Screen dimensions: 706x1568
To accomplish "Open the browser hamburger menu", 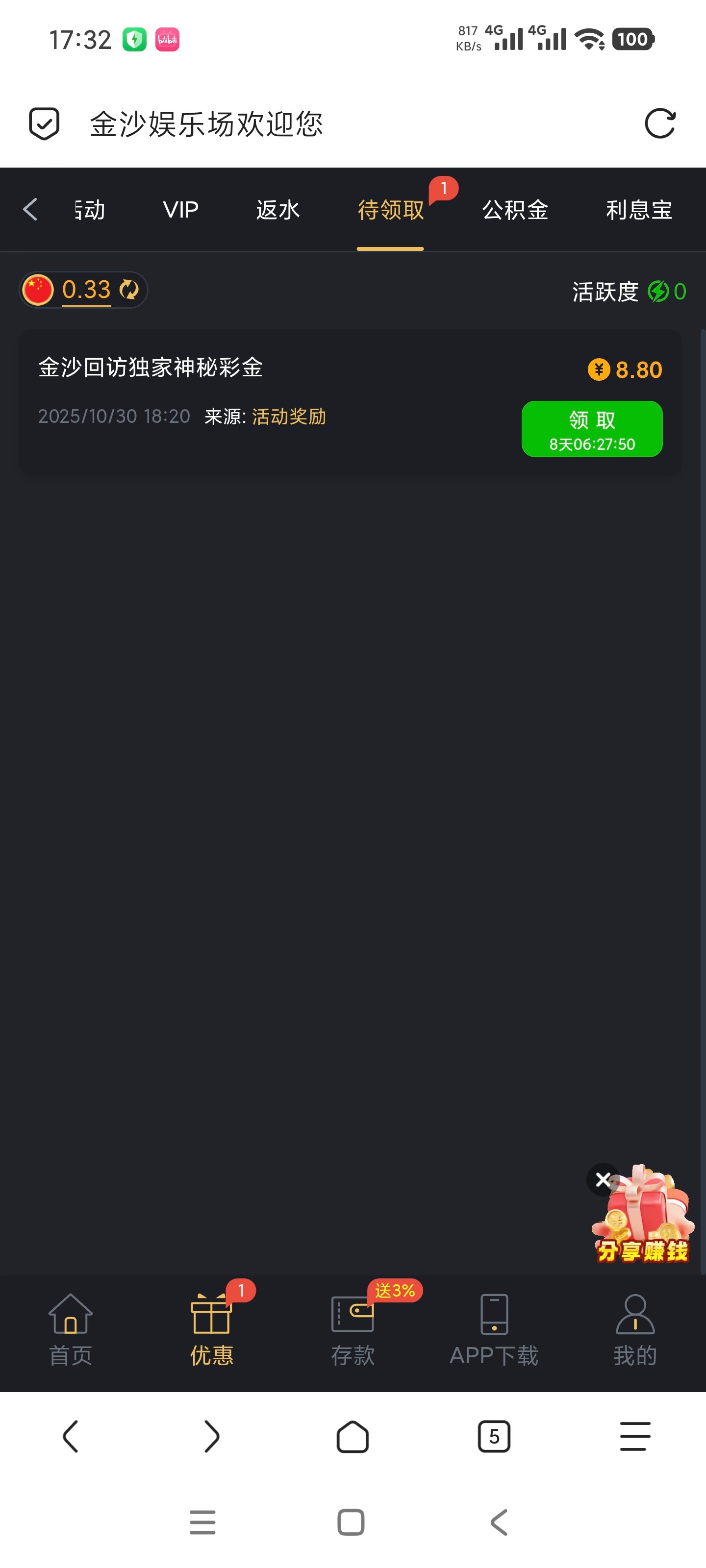I will point(635,1437).
